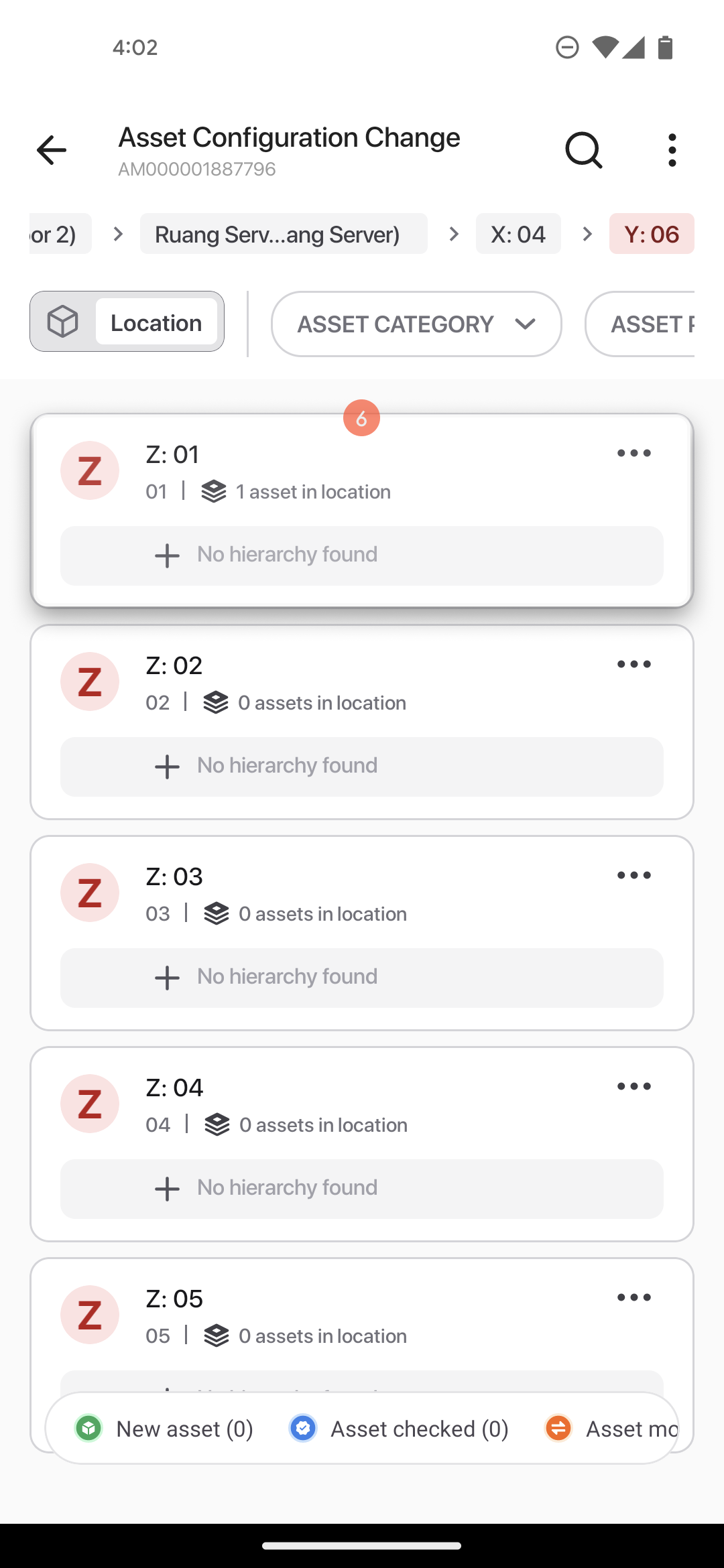Open more options for Z: 03

coord(634,876)
